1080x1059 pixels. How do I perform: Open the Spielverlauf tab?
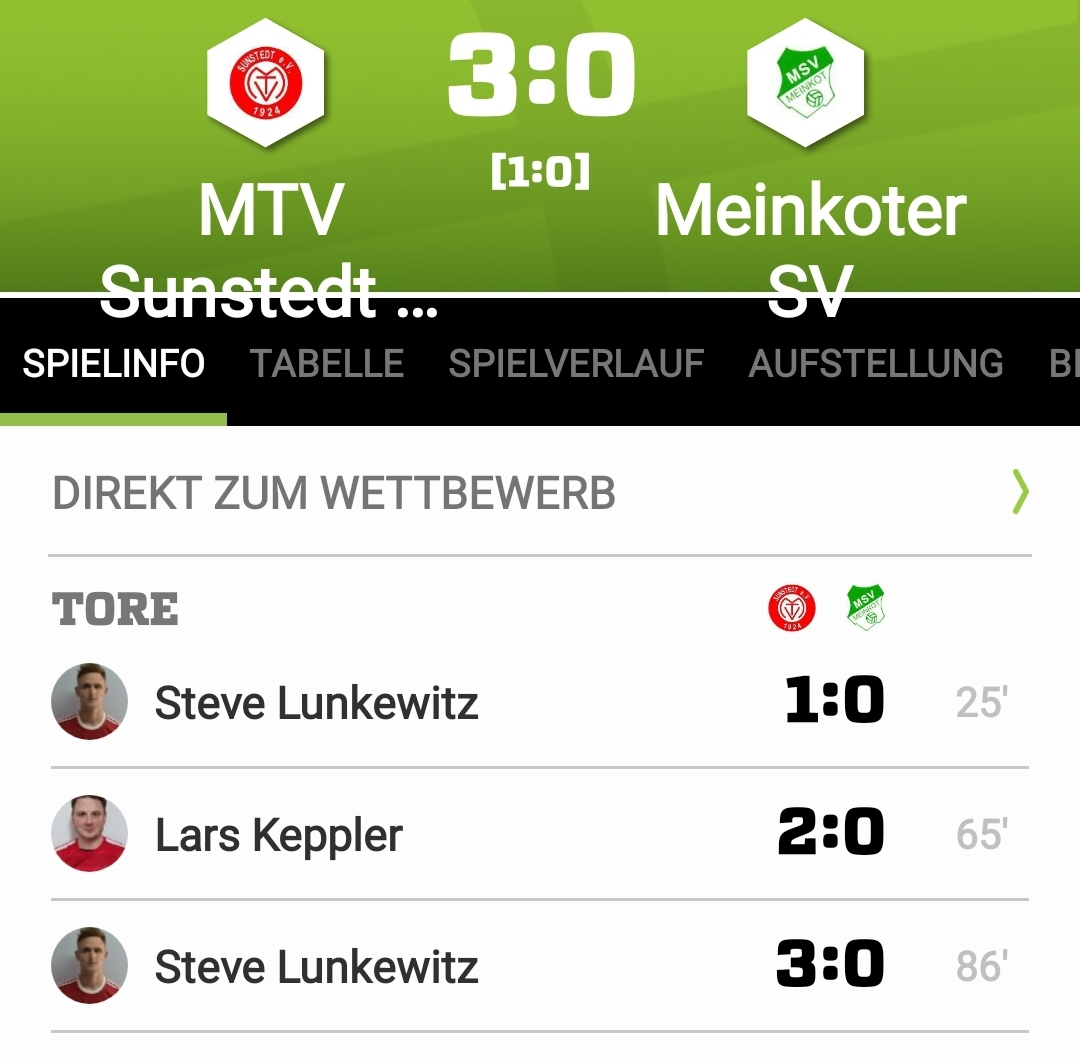[576, 364]
